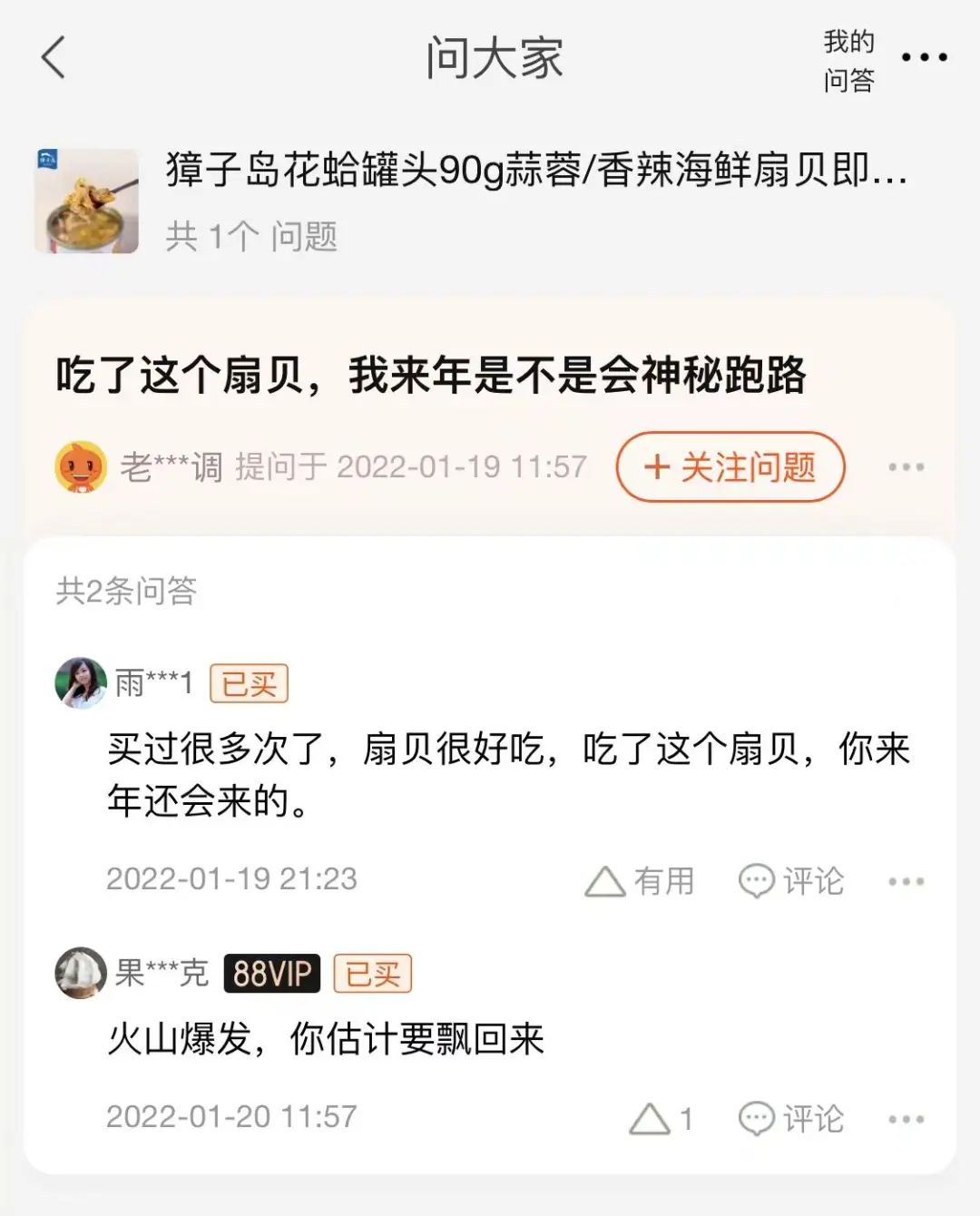
Task: Open 我的问答
Action: click(x=848, y=60)
